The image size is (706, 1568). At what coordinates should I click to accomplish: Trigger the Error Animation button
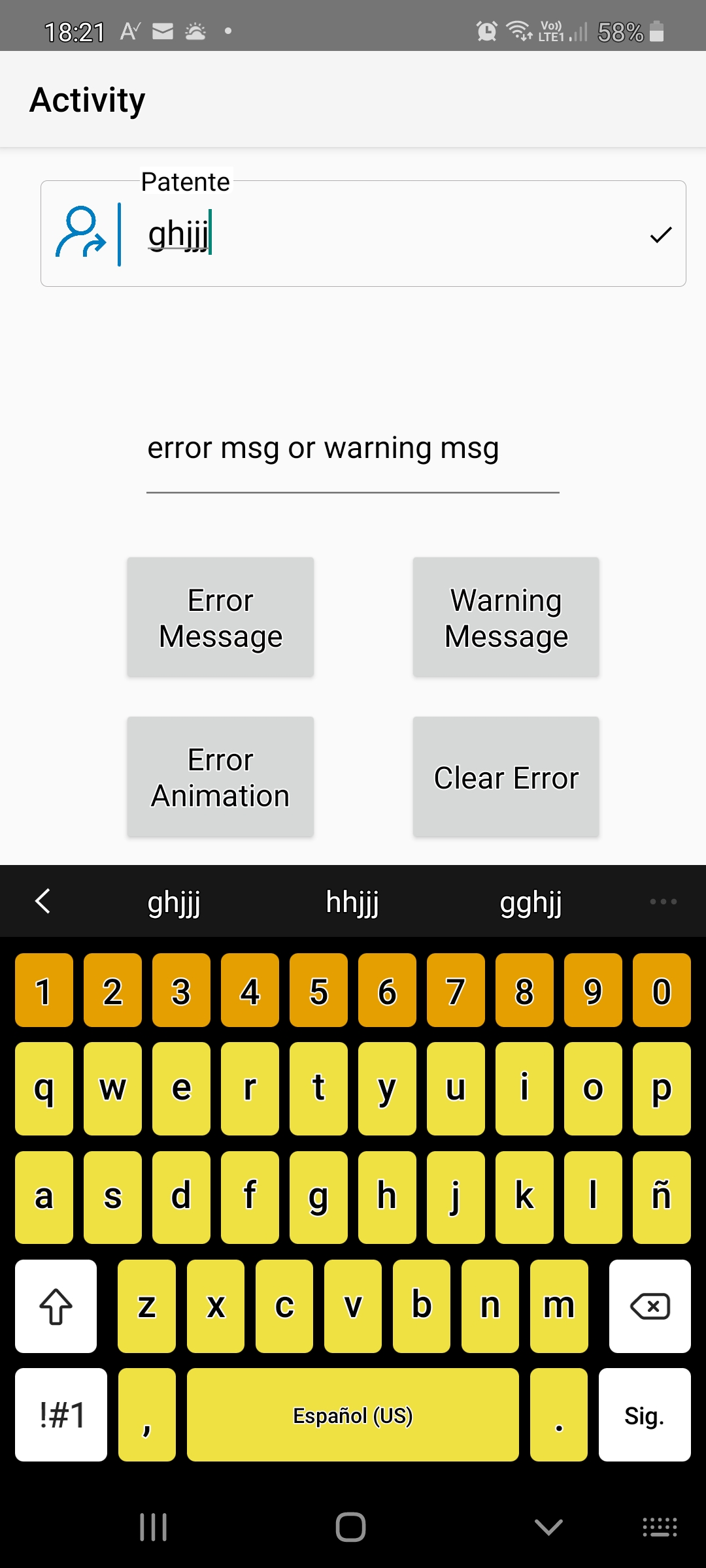pyautogui.click(x=220, y=777)
